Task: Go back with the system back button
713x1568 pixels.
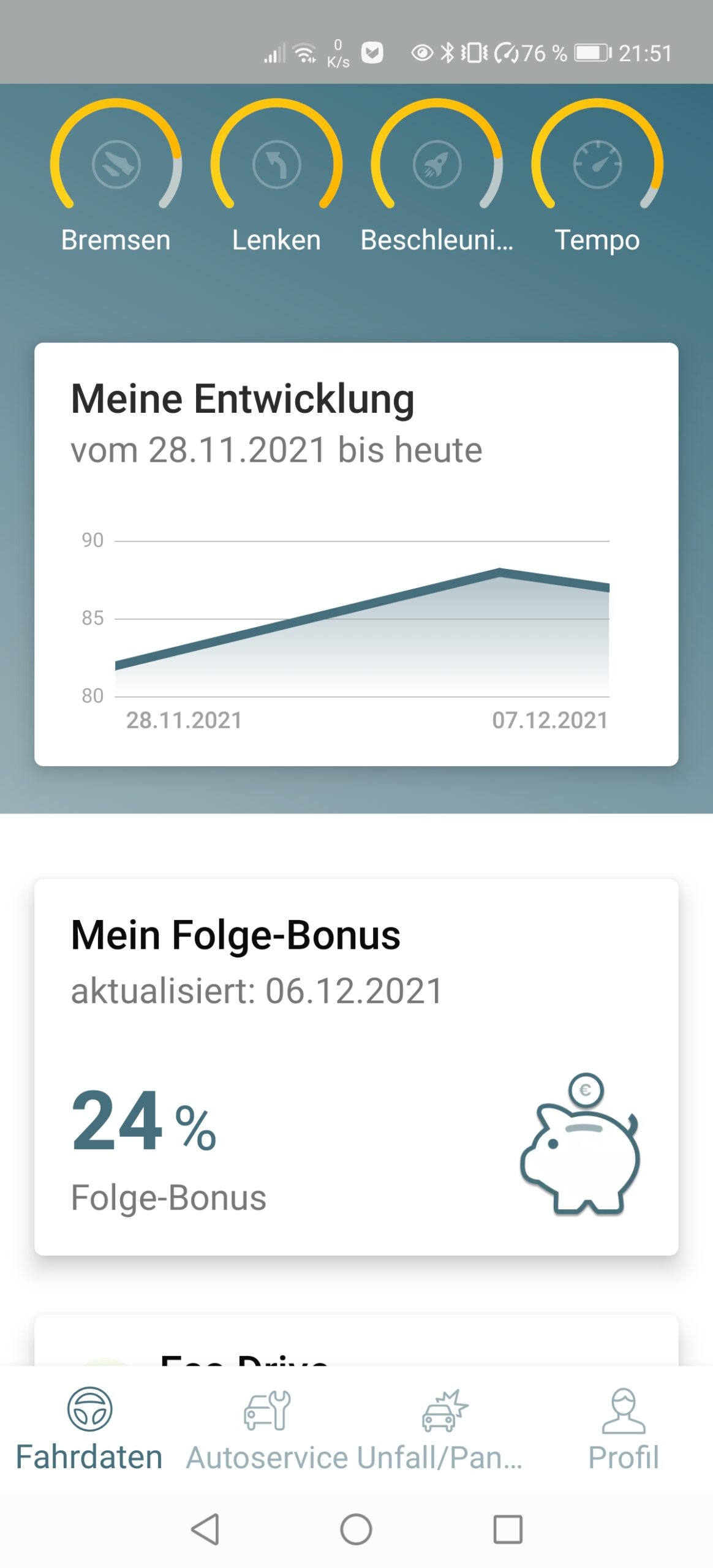Action: pos(205,1529)
